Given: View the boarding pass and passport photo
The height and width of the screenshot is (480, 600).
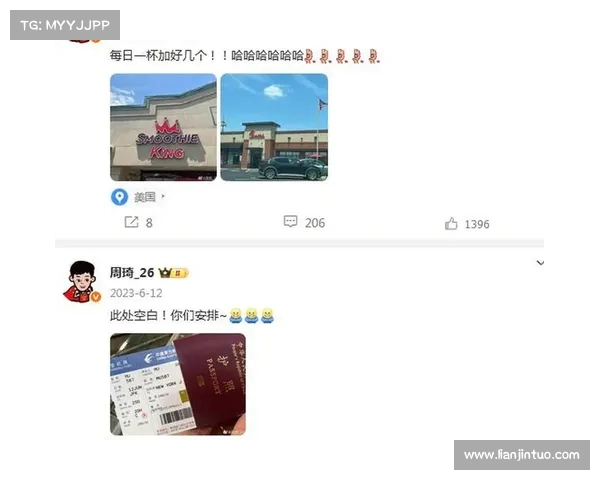Looking at the screenshot, I should (177, 384).
